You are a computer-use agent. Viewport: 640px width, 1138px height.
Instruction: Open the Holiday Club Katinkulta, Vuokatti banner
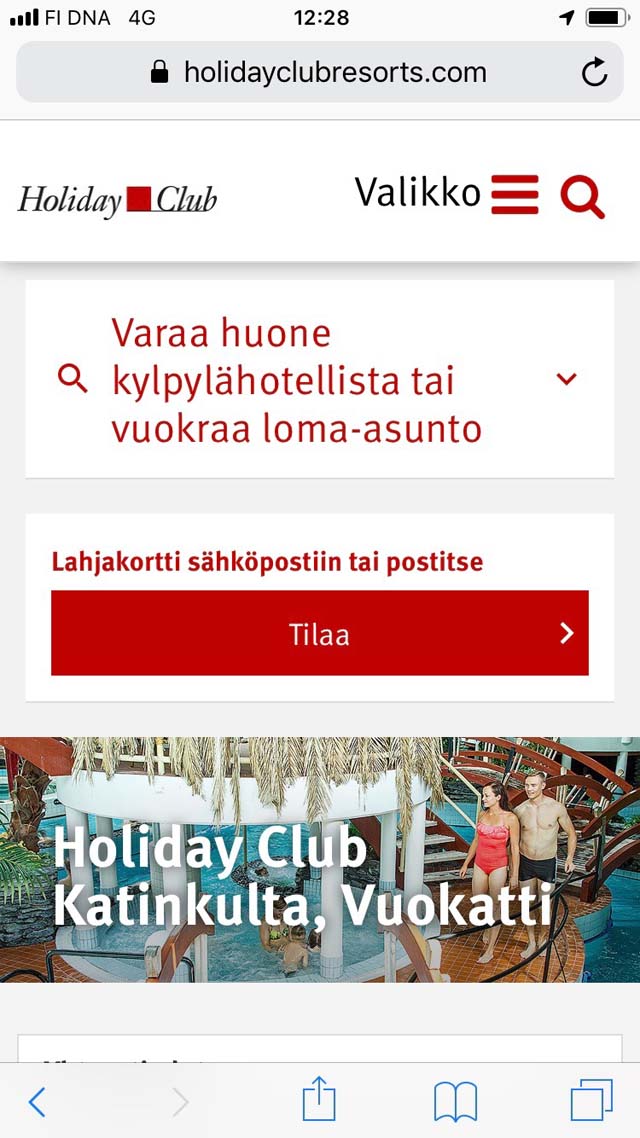click(320, 860)
